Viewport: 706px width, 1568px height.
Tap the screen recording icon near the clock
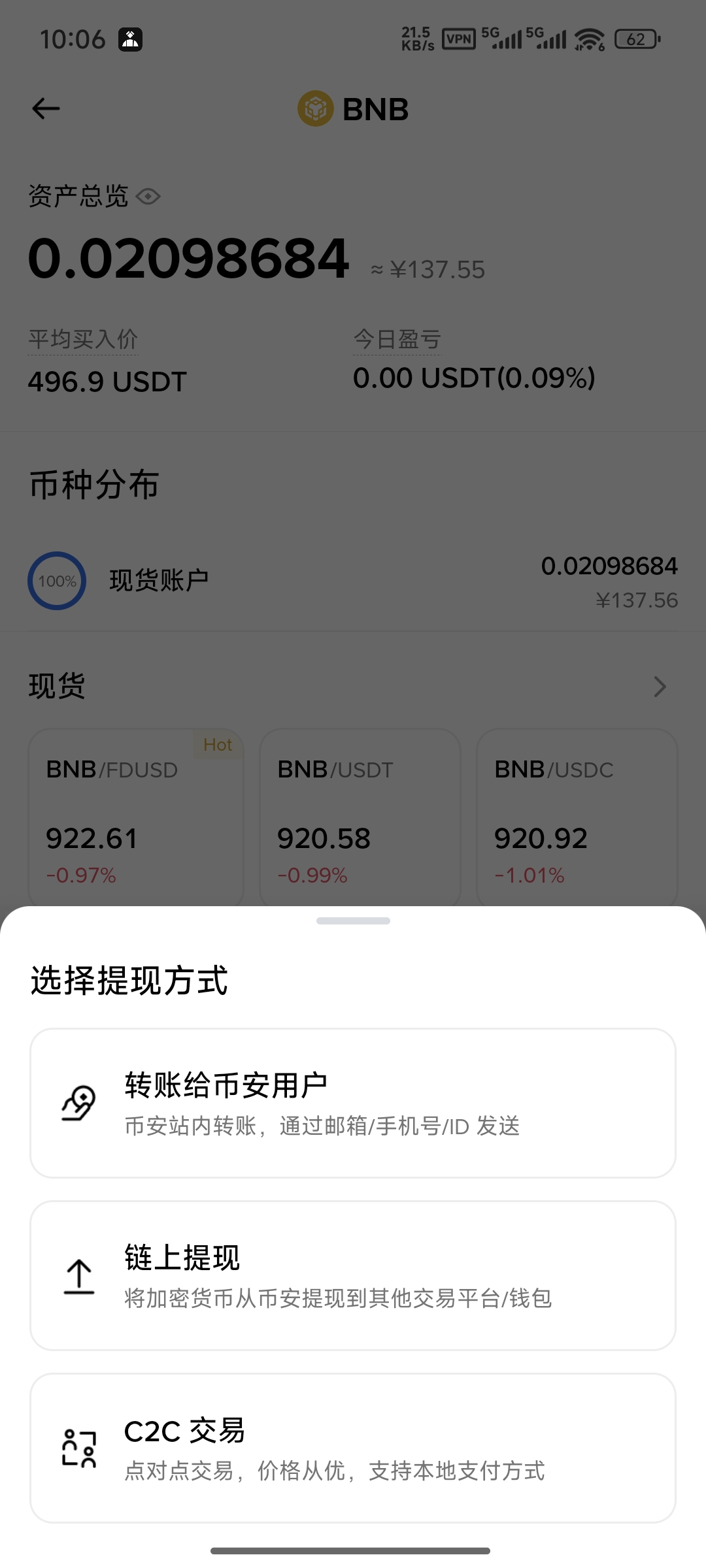tap(130, 39)
